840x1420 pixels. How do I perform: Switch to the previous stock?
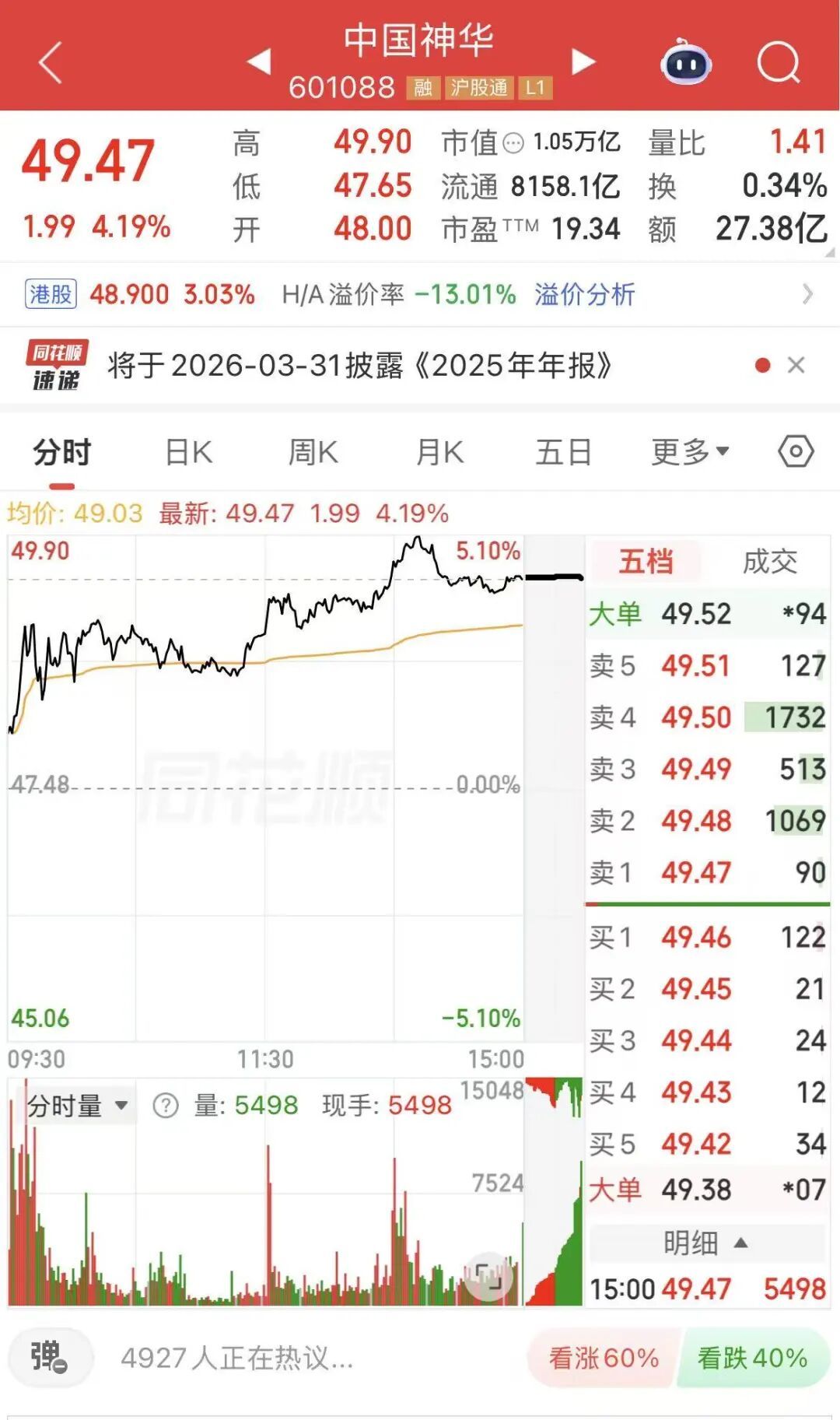(259, 61)
